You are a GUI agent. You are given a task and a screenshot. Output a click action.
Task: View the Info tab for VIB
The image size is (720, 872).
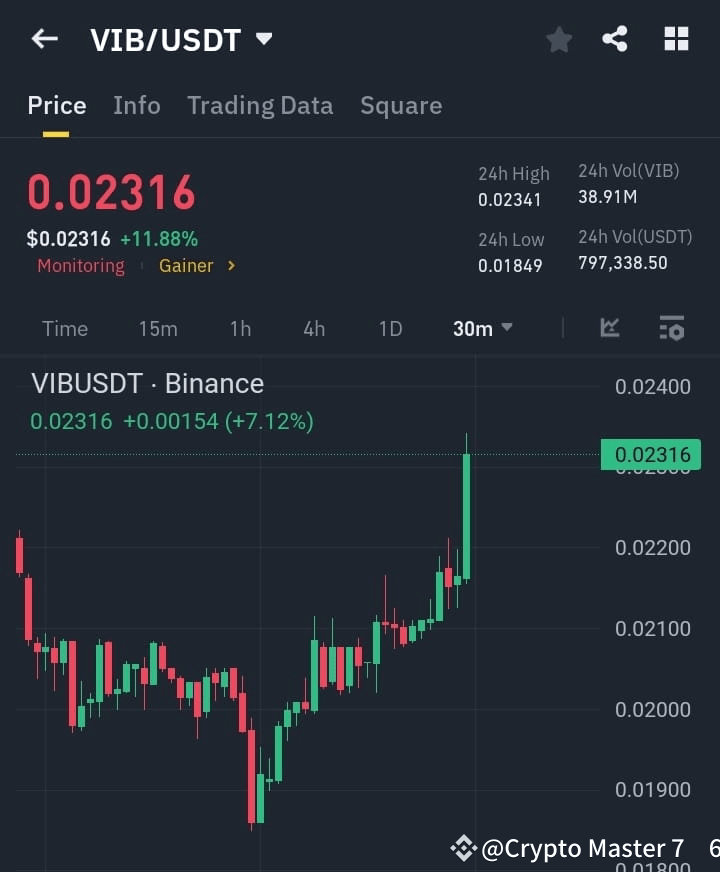coord(136,105)
